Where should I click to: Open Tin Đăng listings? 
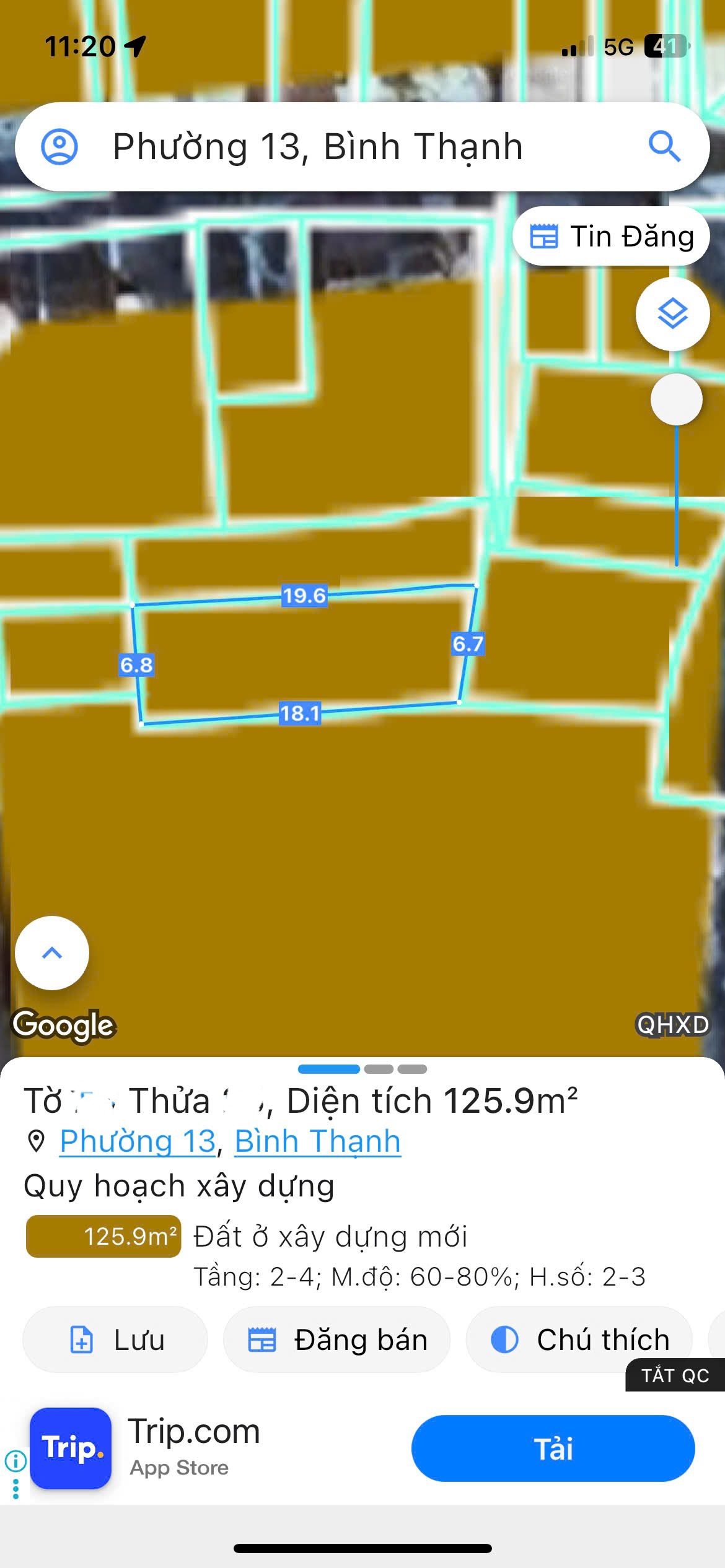[x=611, y=237]
